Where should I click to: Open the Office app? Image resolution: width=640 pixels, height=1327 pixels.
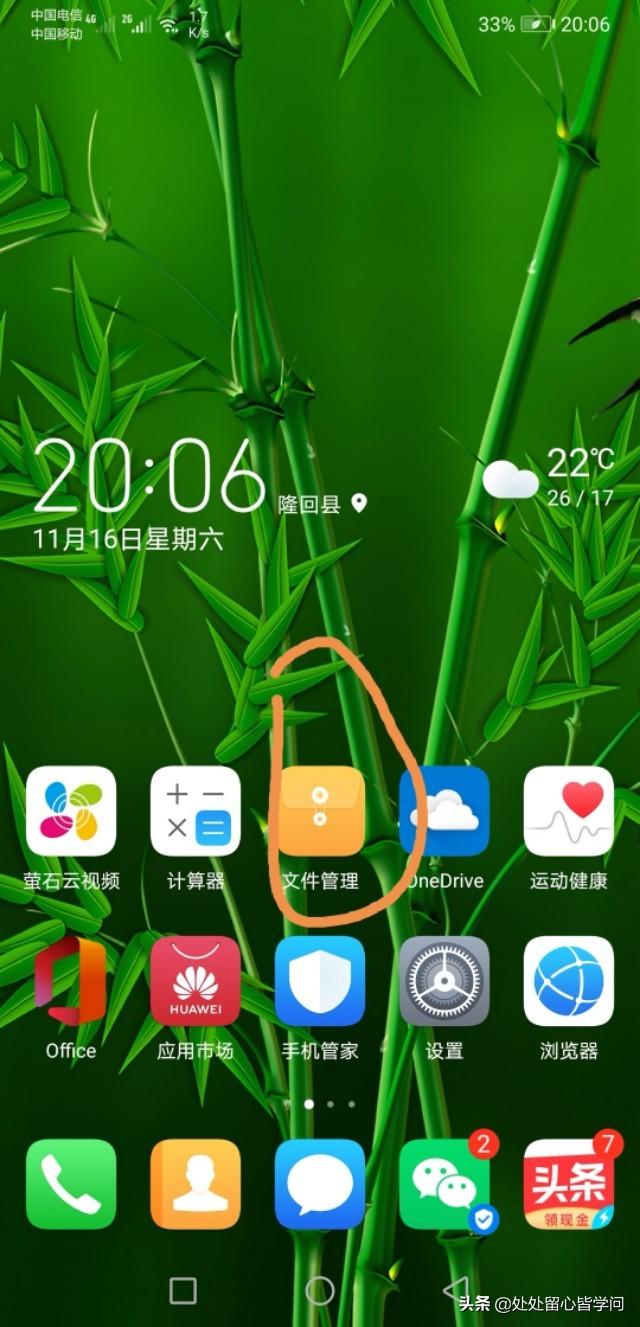tap(71, 981)
